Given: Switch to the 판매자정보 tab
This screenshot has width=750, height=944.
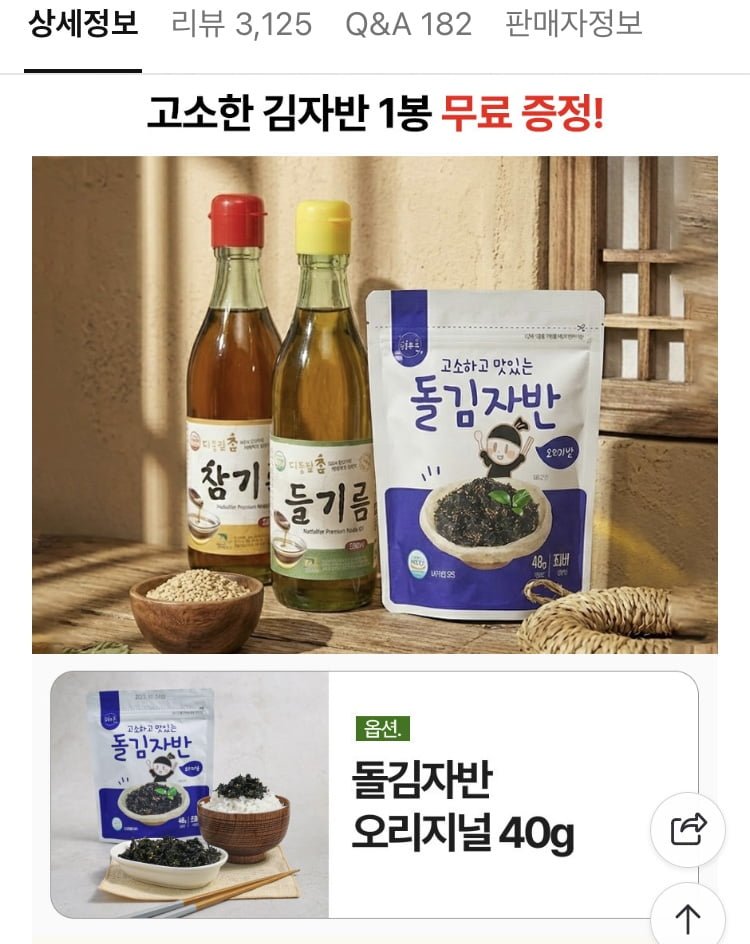Looking at the screenshot, I should [x=574, y=25].
